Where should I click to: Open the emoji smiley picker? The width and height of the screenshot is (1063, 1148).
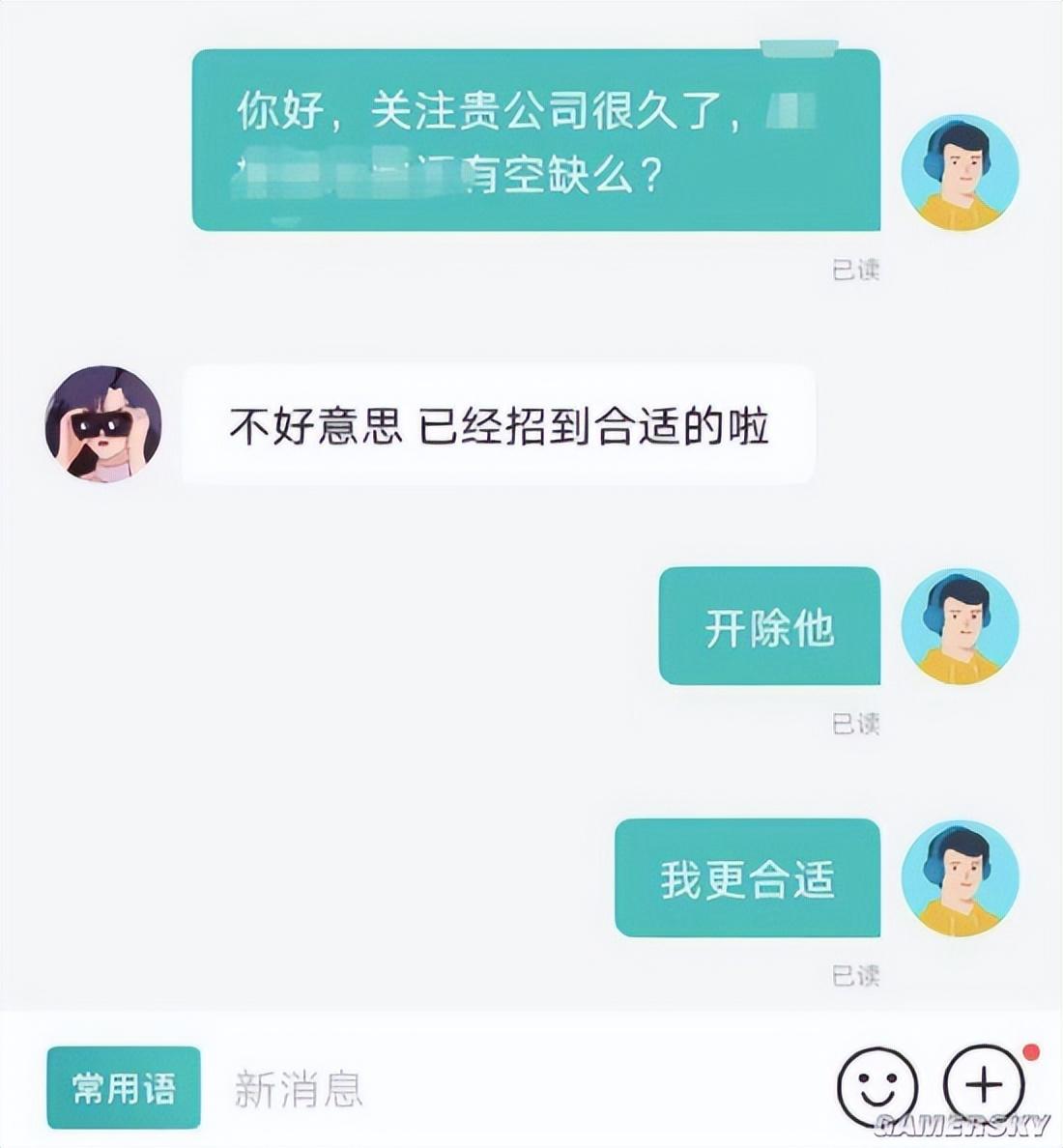[876, 1086]
